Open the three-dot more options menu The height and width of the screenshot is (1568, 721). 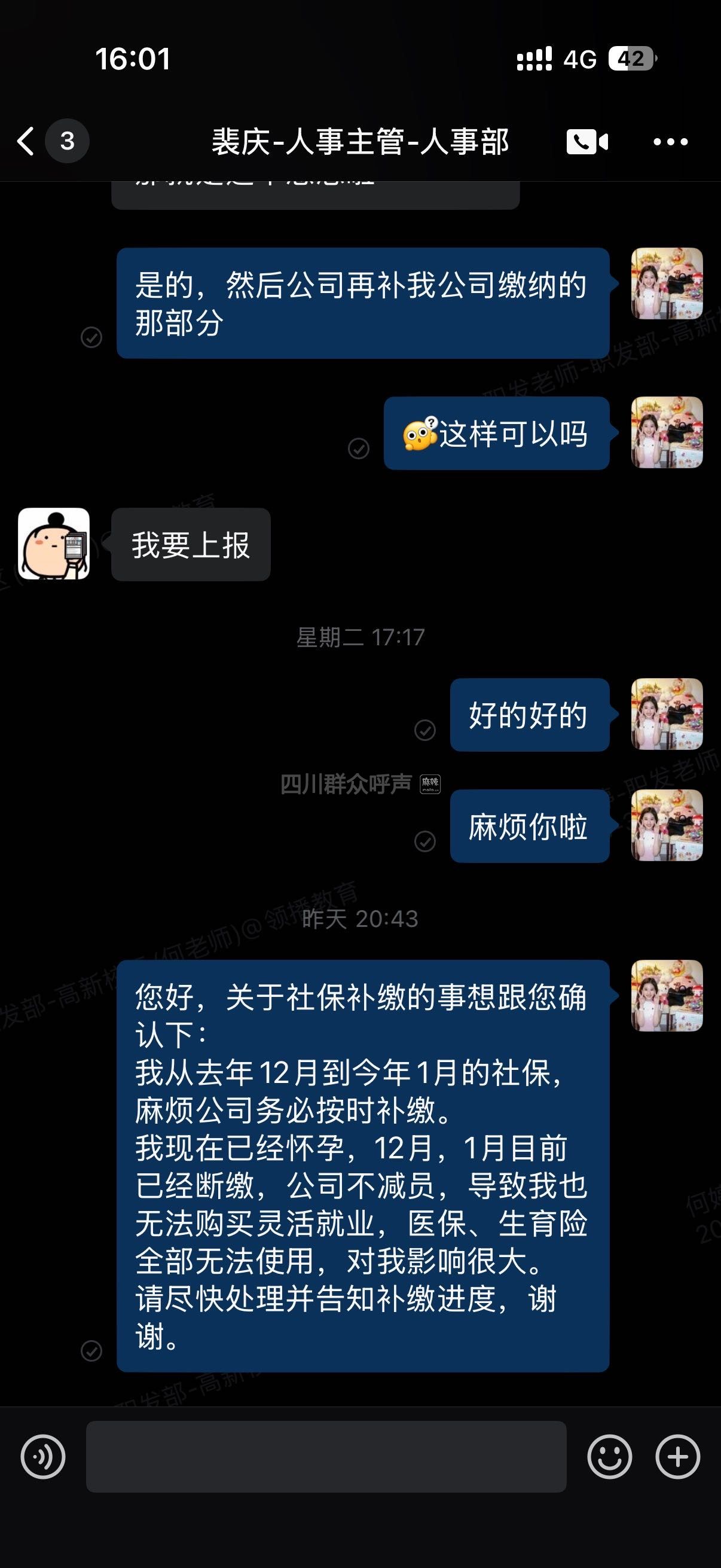pyautogui.click(x=671, y=142)
